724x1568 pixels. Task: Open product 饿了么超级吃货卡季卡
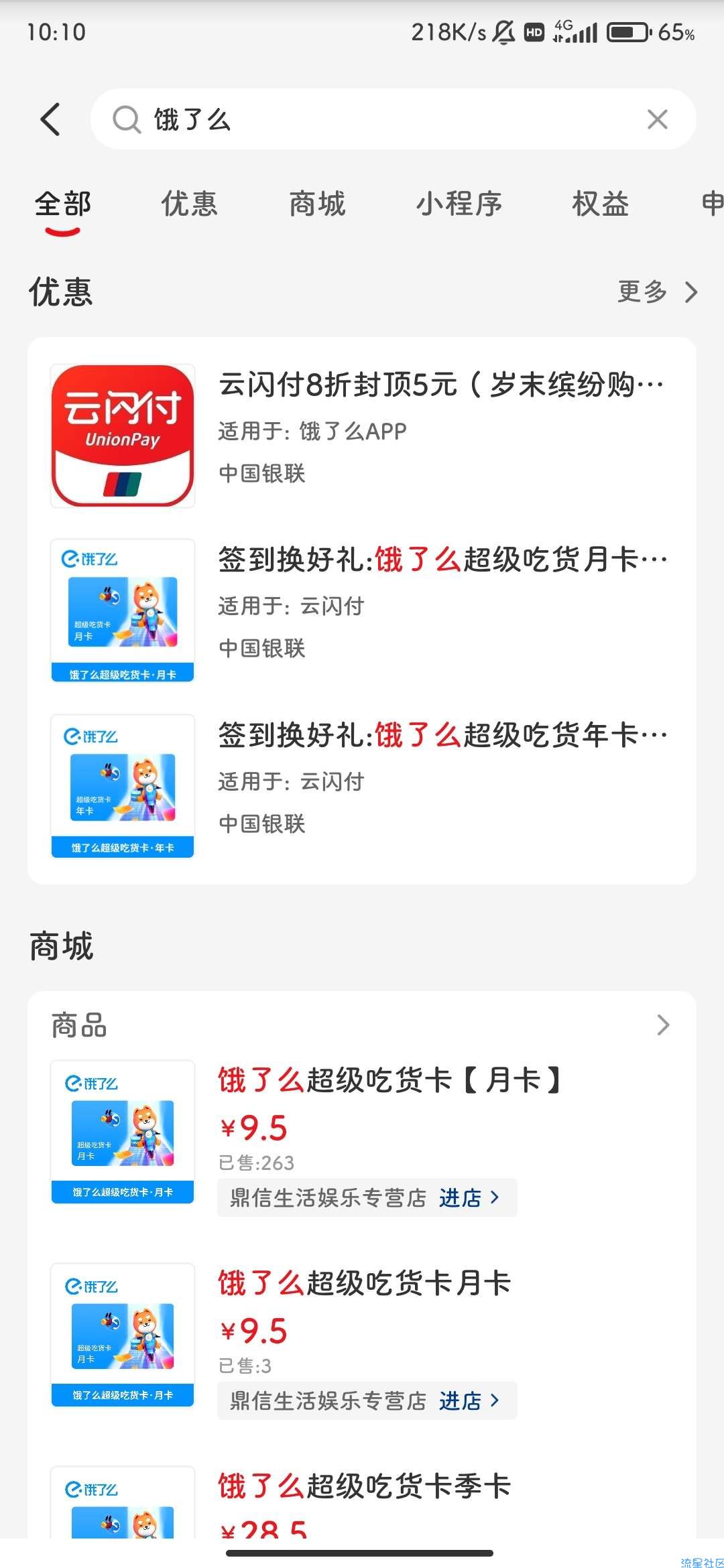coord(365,1486)
